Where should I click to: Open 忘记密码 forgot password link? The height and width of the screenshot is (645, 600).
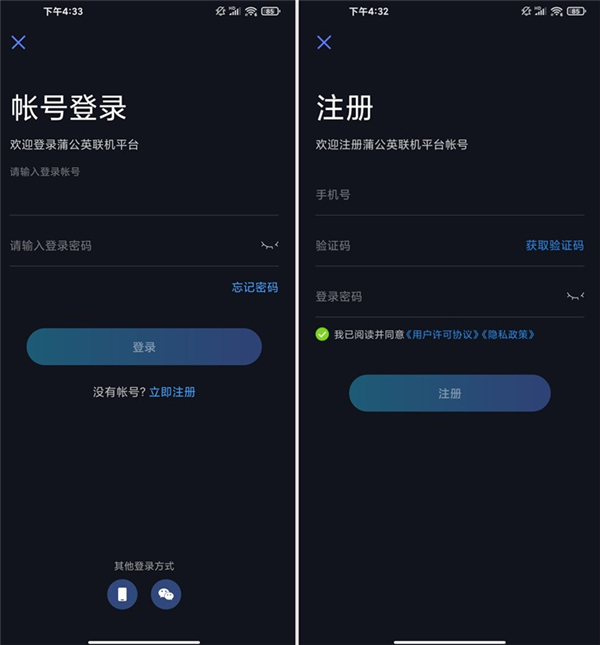(x=255, y=288)
